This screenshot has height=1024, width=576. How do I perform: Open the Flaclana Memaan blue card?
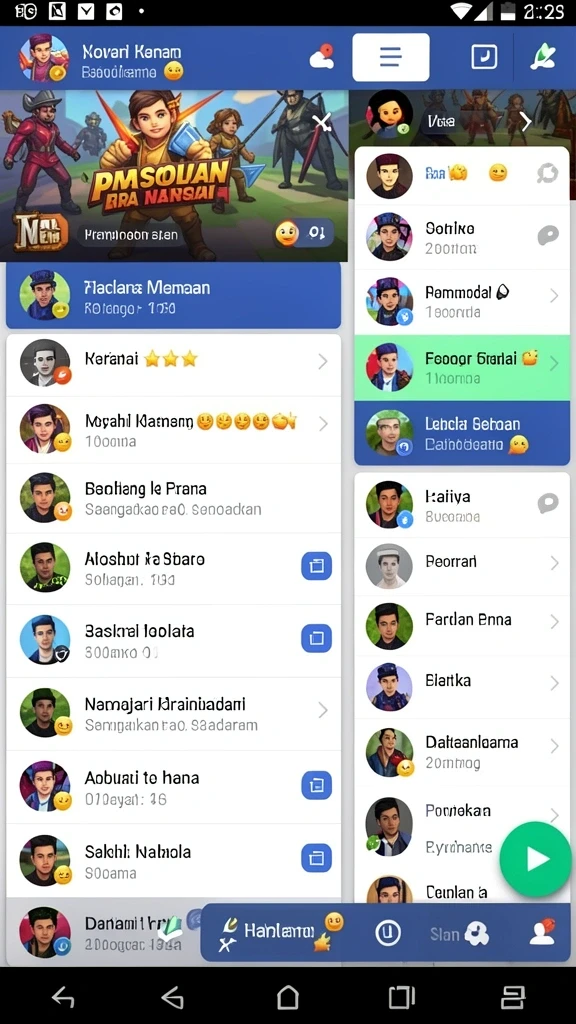pos(174,295)
